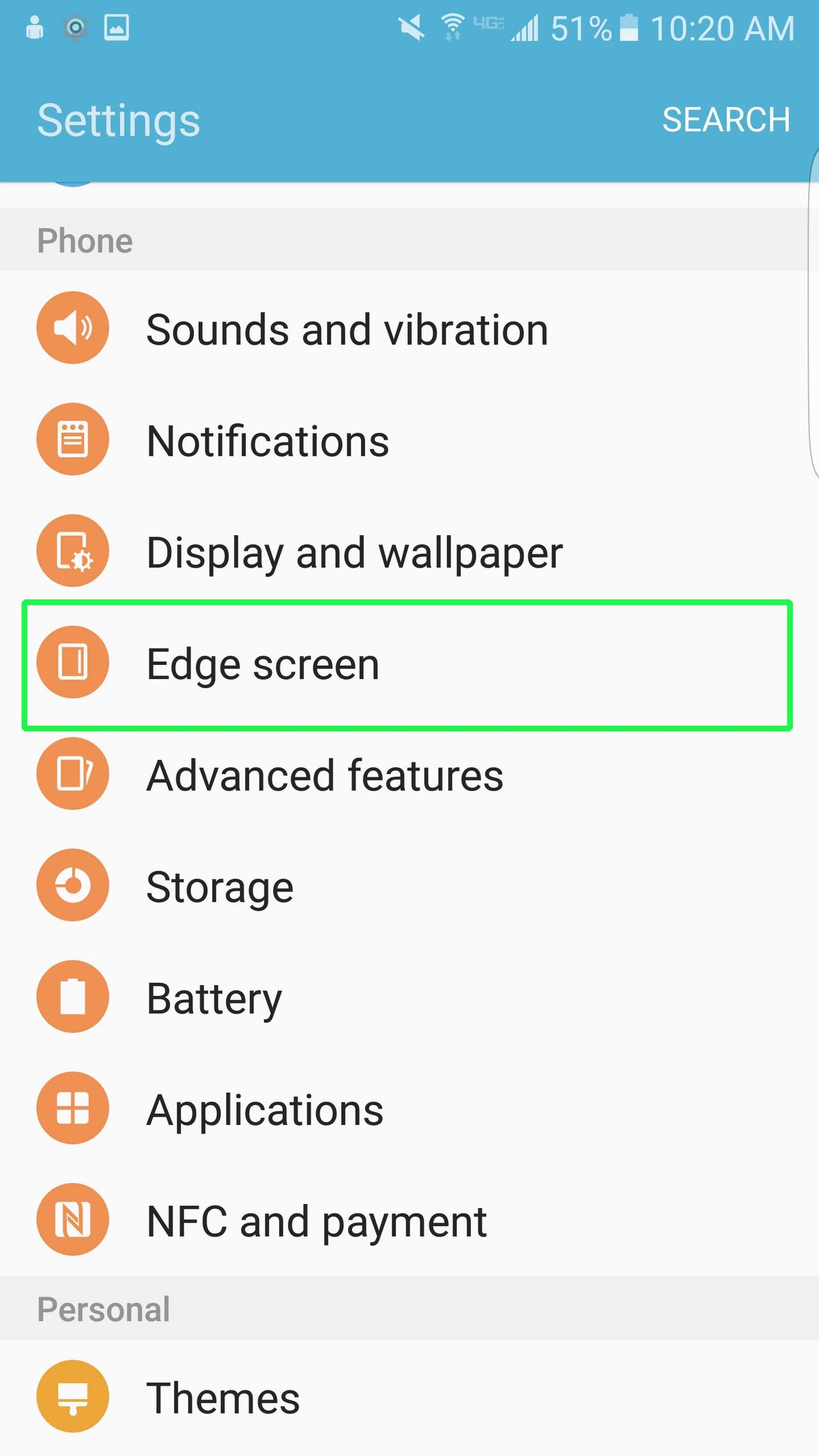Tap the Battery icon

click(73, 997)
